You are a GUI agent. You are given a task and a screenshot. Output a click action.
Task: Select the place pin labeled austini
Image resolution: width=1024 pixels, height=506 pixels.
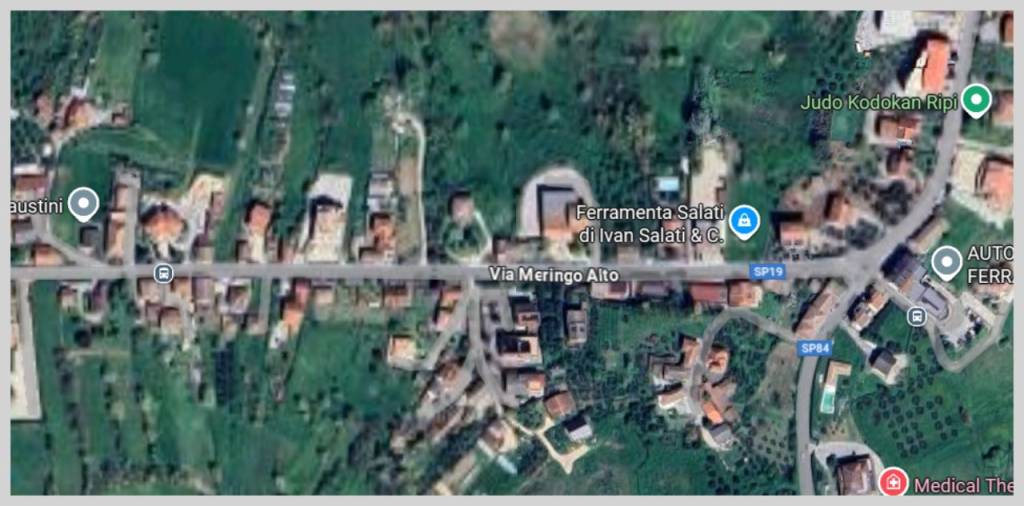(x=84, y=204)
